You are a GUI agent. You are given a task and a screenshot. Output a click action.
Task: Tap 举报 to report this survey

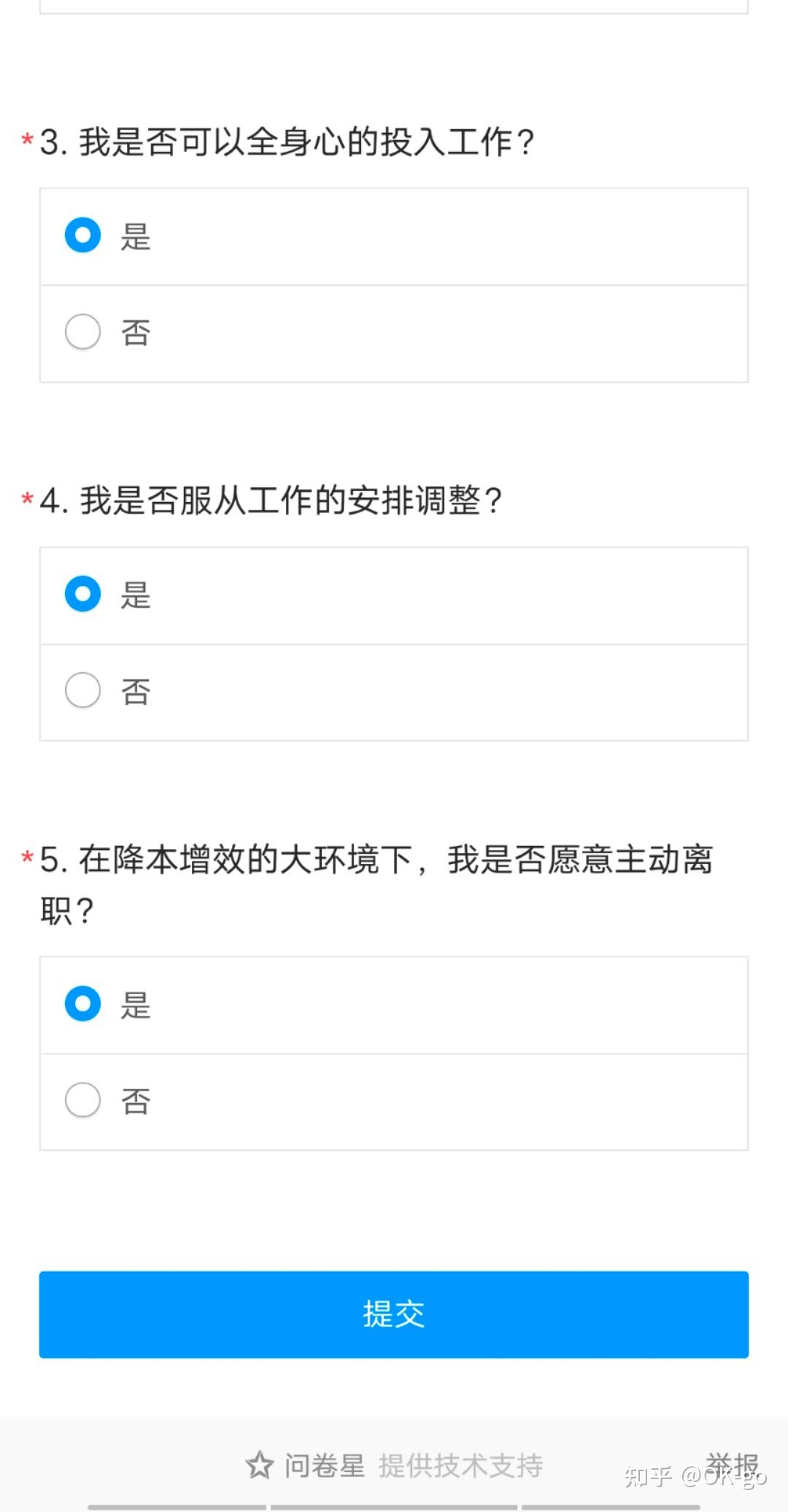[x=733, y=1464]
